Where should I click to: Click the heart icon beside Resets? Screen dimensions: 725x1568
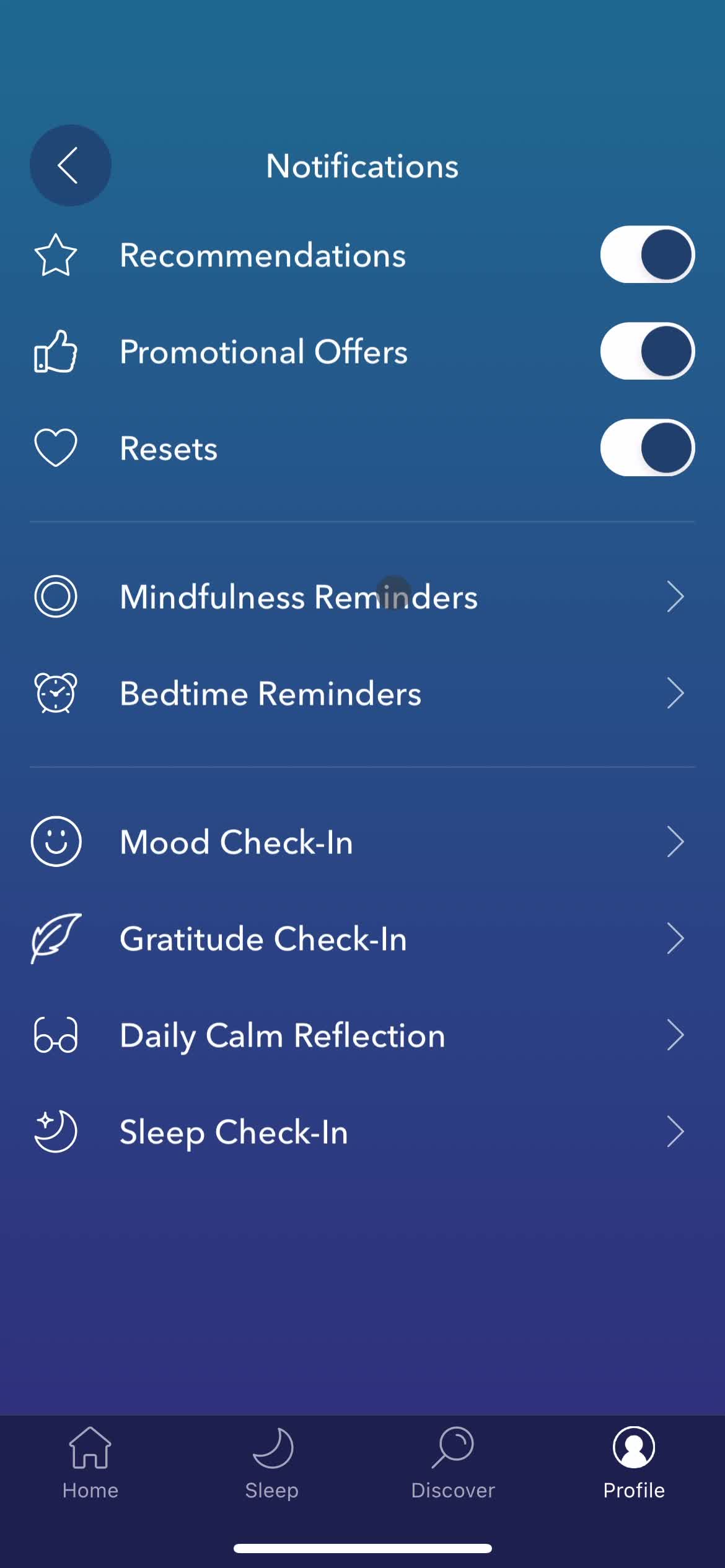click(x=55, y=447)
